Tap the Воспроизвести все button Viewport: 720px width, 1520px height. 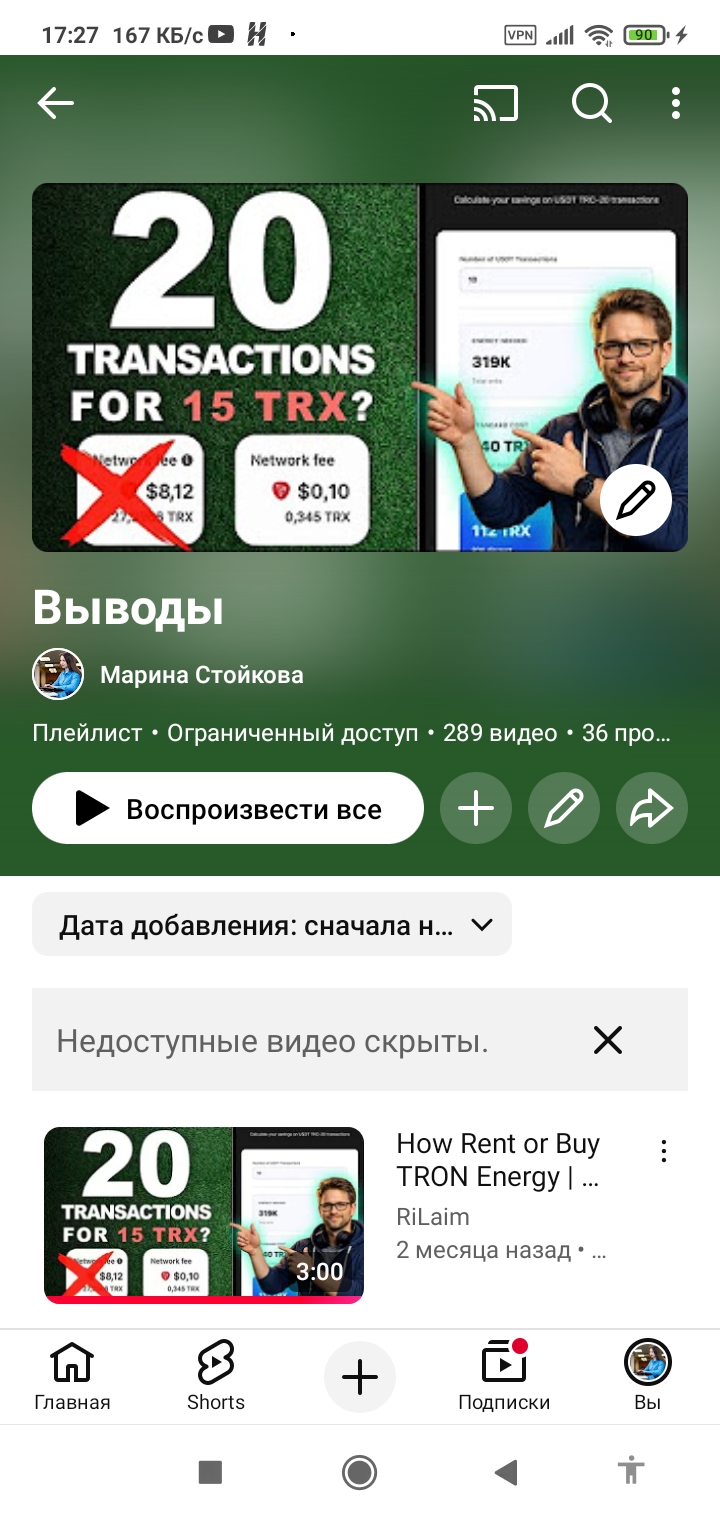tap(228, 808)
